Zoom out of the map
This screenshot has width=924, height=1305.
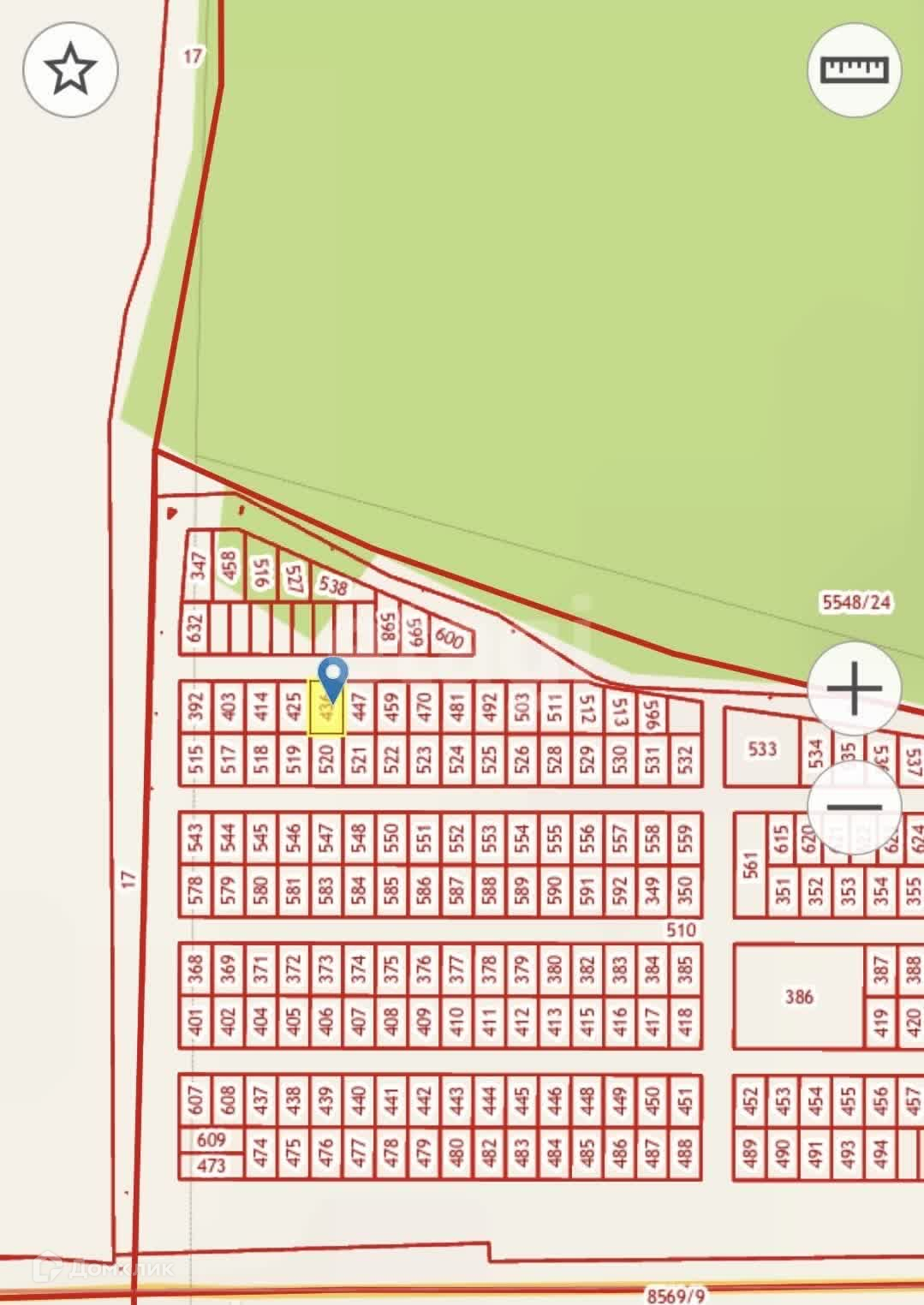coord(854,807)
